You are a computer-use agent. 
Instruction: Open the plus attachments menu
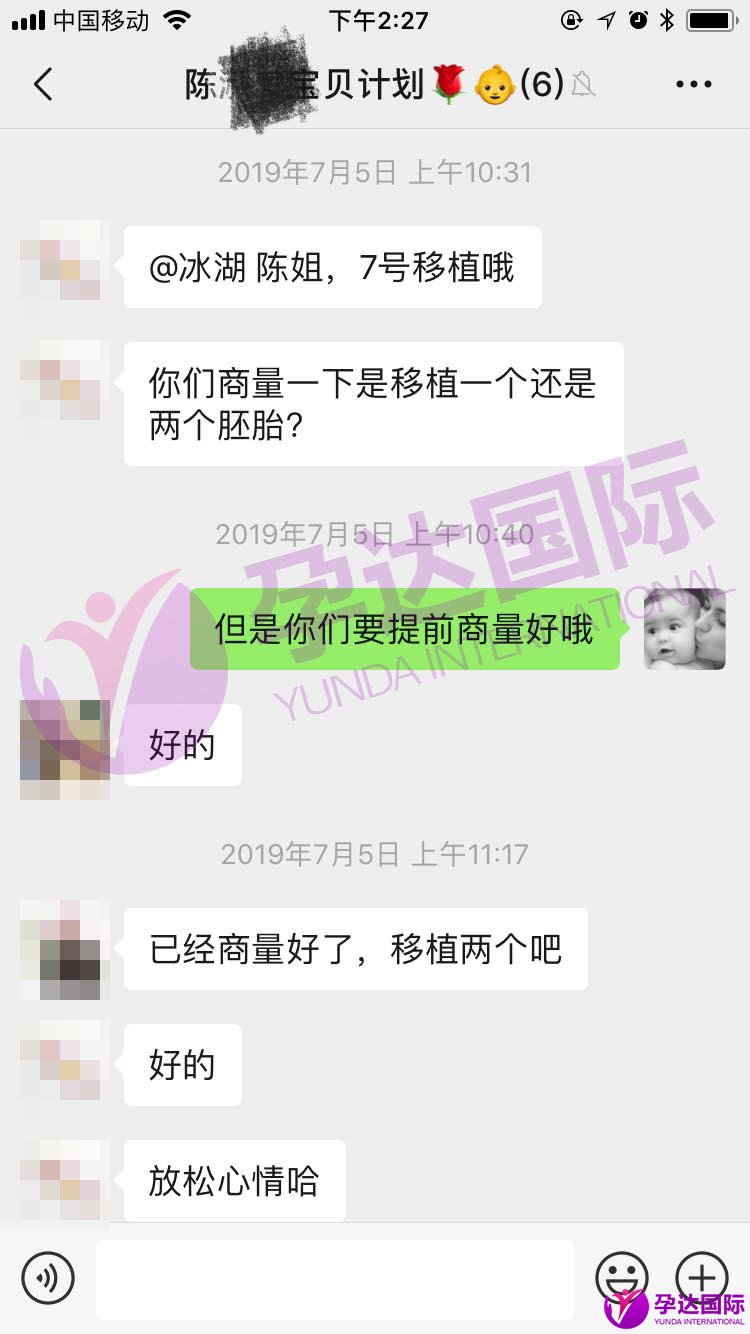pos(702,1277)
